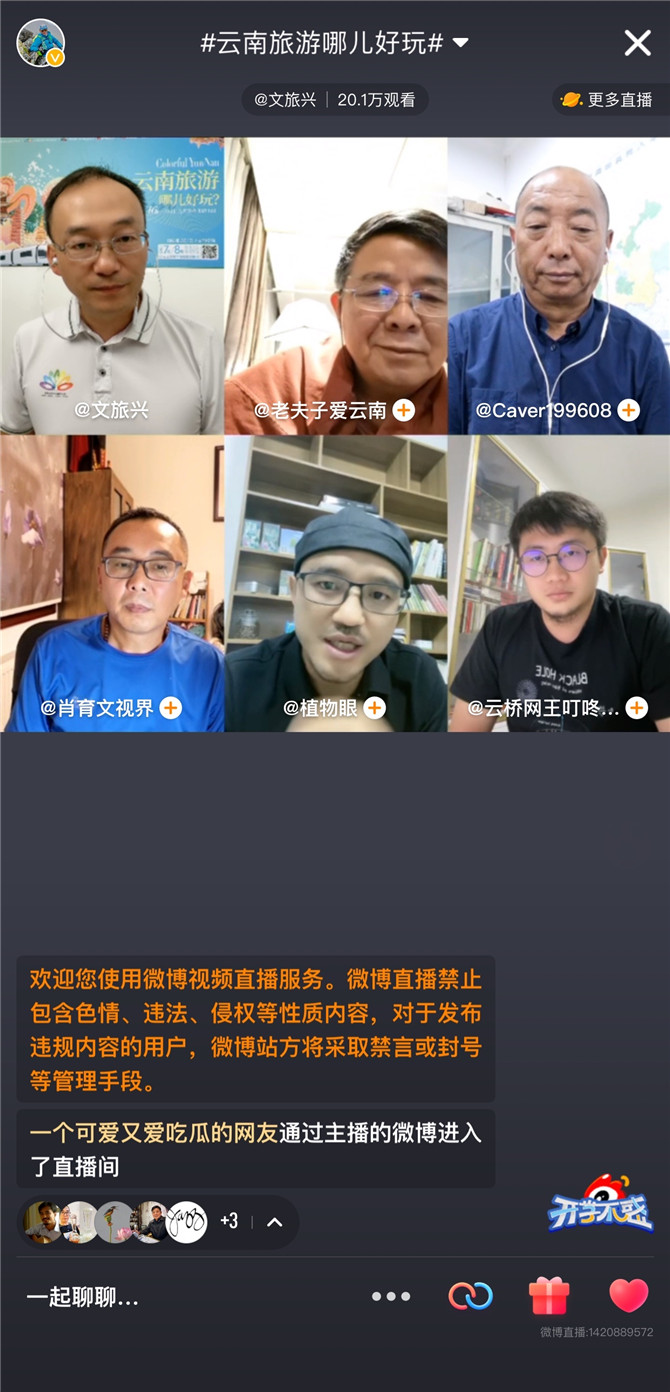
Task: Open the host's profile avatar
Action: [x=40, y=43]
